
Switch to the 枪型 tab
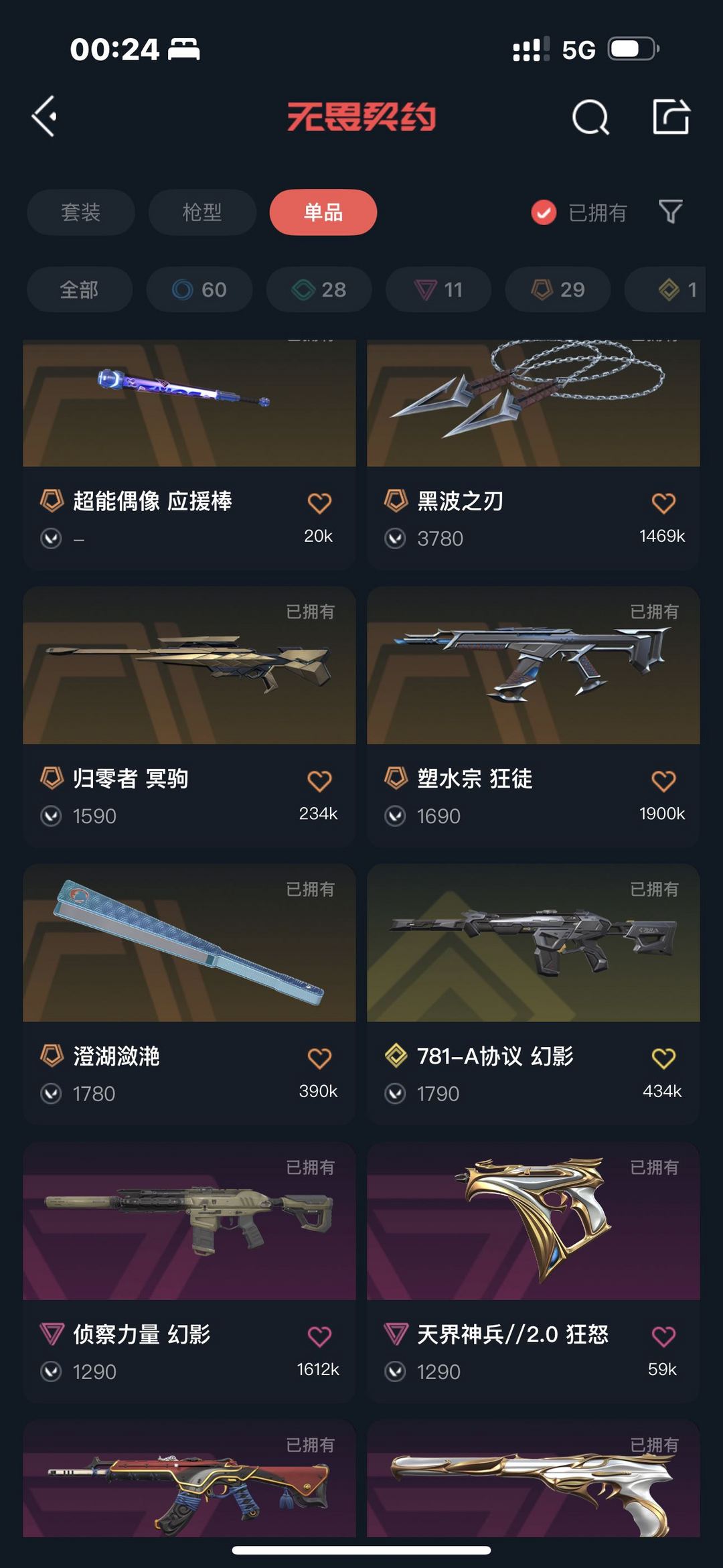(202, 212)
